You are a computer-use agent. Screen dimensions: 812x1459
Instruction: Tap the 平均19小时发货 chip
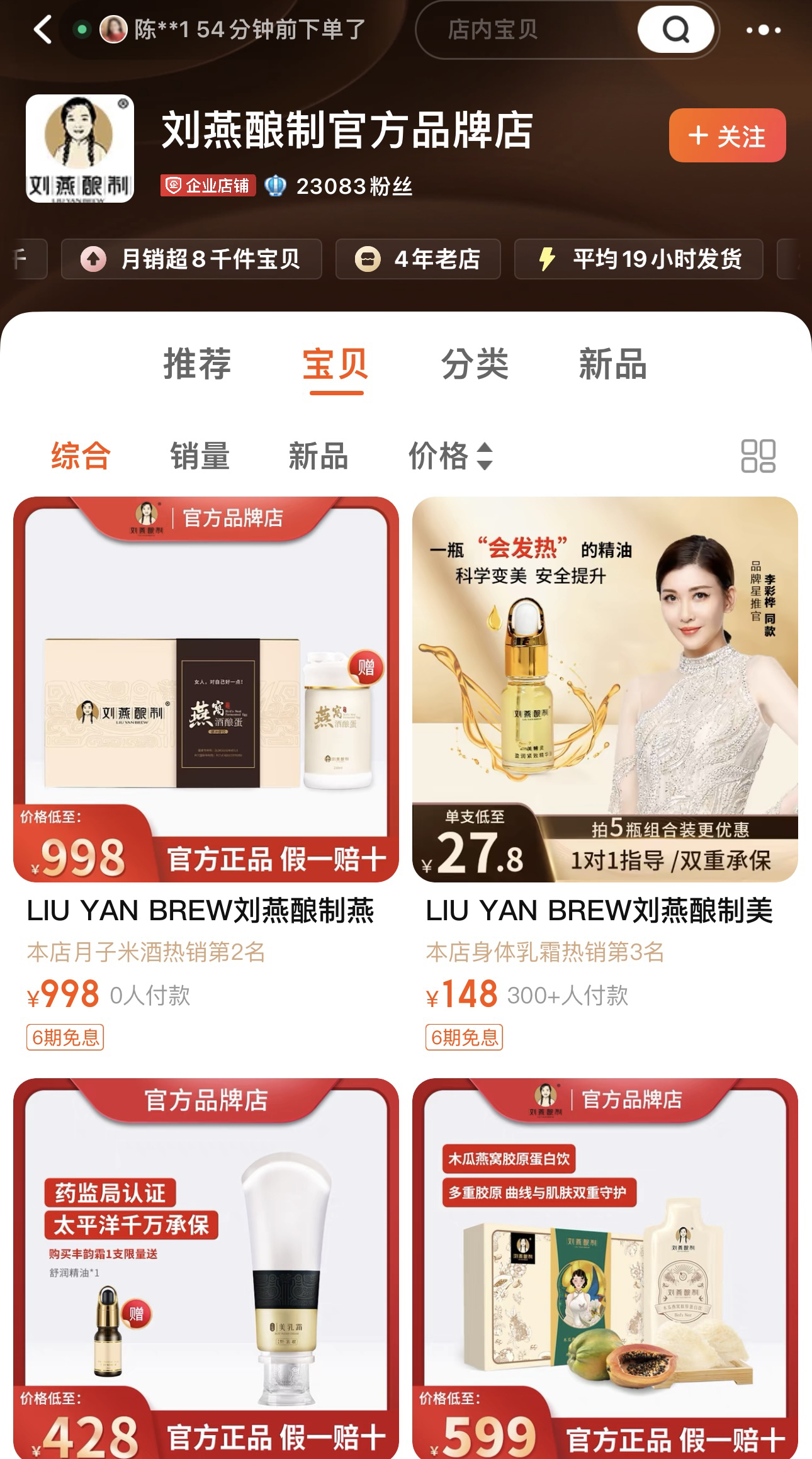[x=638, y=259]
